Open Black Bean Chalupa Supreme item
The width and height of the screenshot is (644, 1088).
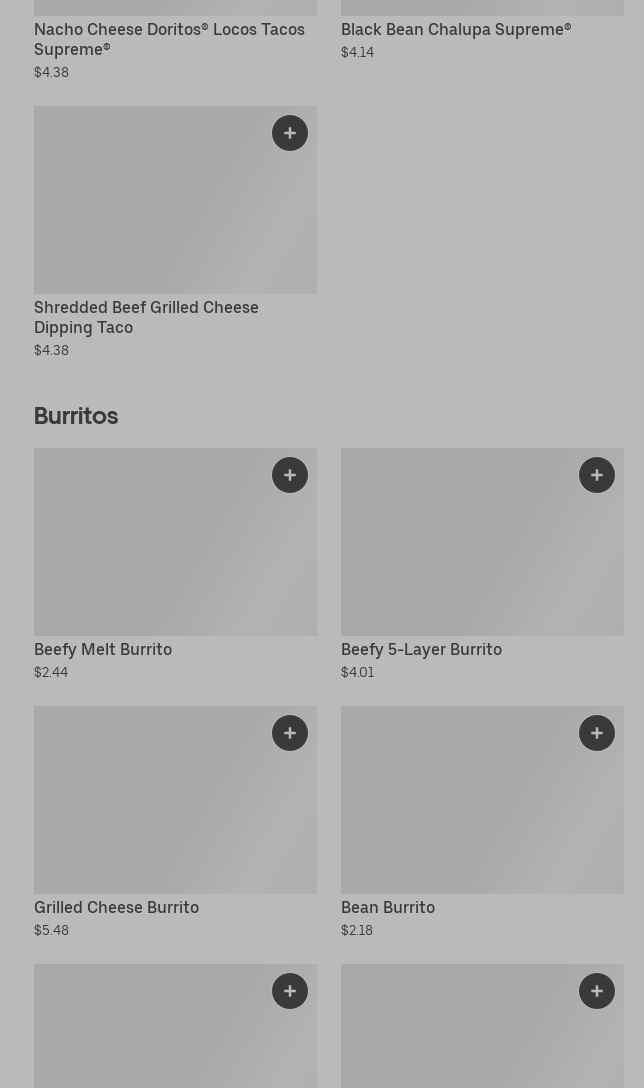(x=455, y=30)
